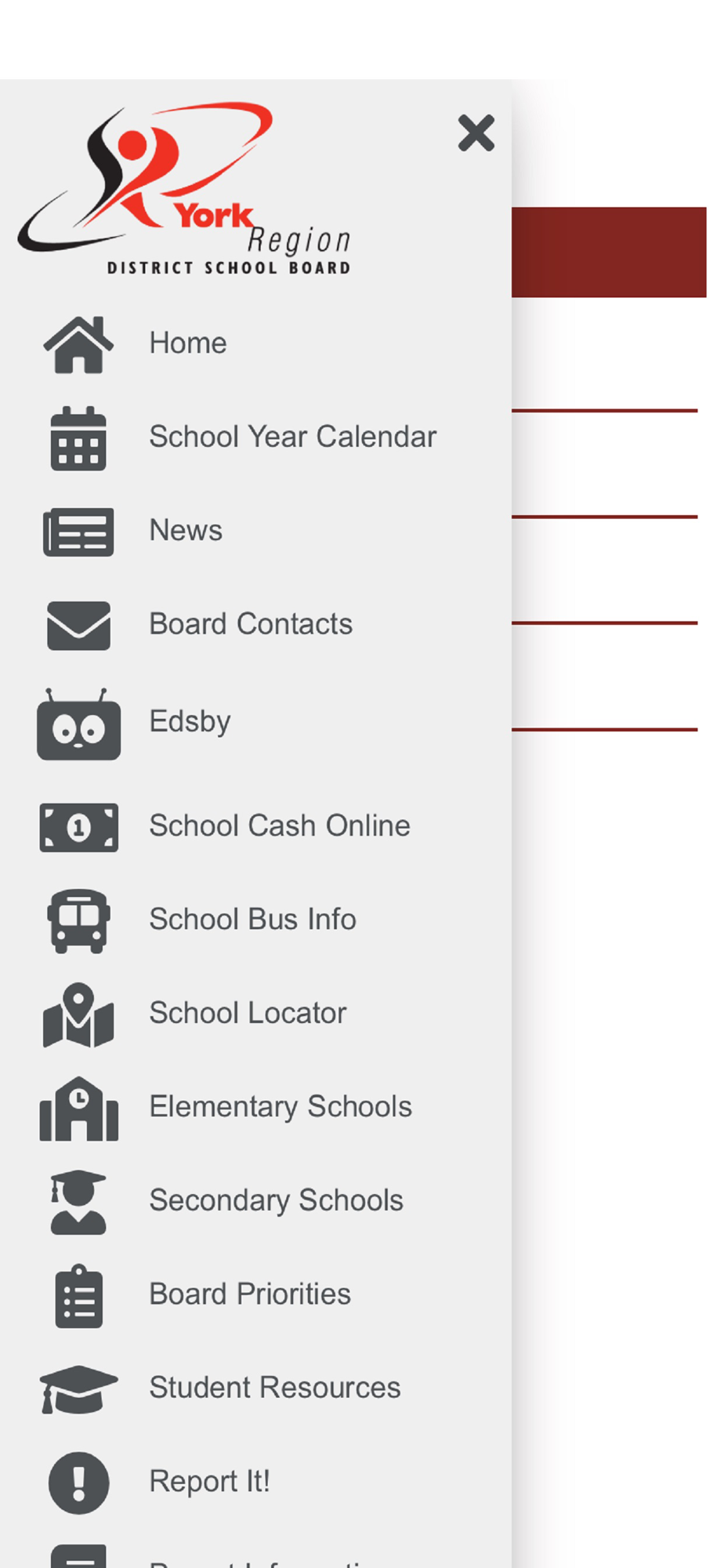View School Bus Info
Viewport: 724px width, 1568px height.
tap(255, 920)
